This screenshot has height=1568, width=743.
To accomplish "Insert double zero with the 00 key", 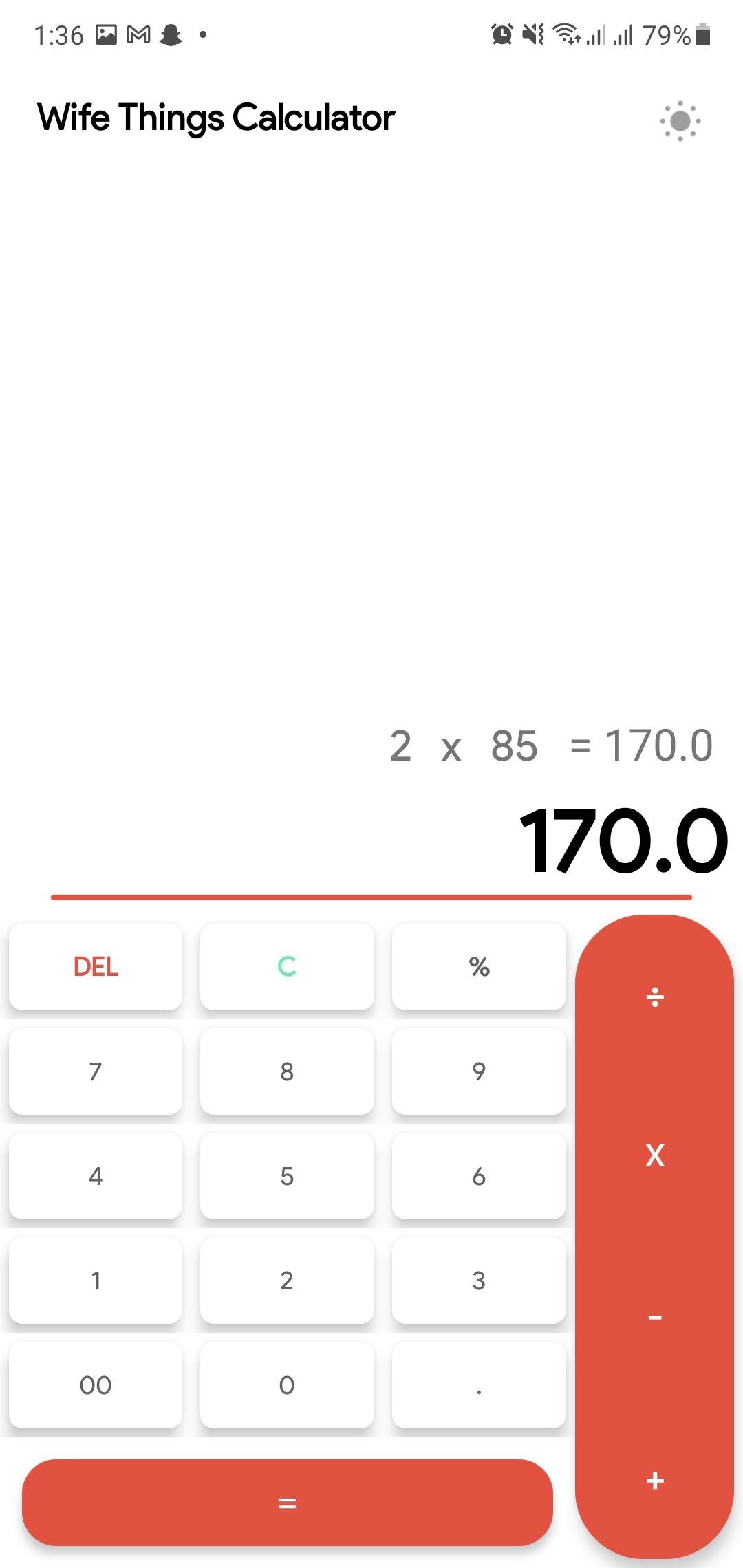I will coord(96,1384).
